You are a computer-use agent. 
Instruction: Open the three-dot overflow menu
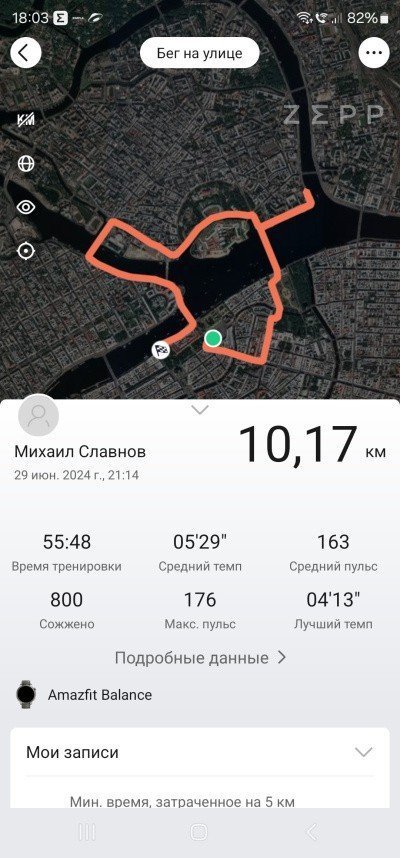[374, 53]
